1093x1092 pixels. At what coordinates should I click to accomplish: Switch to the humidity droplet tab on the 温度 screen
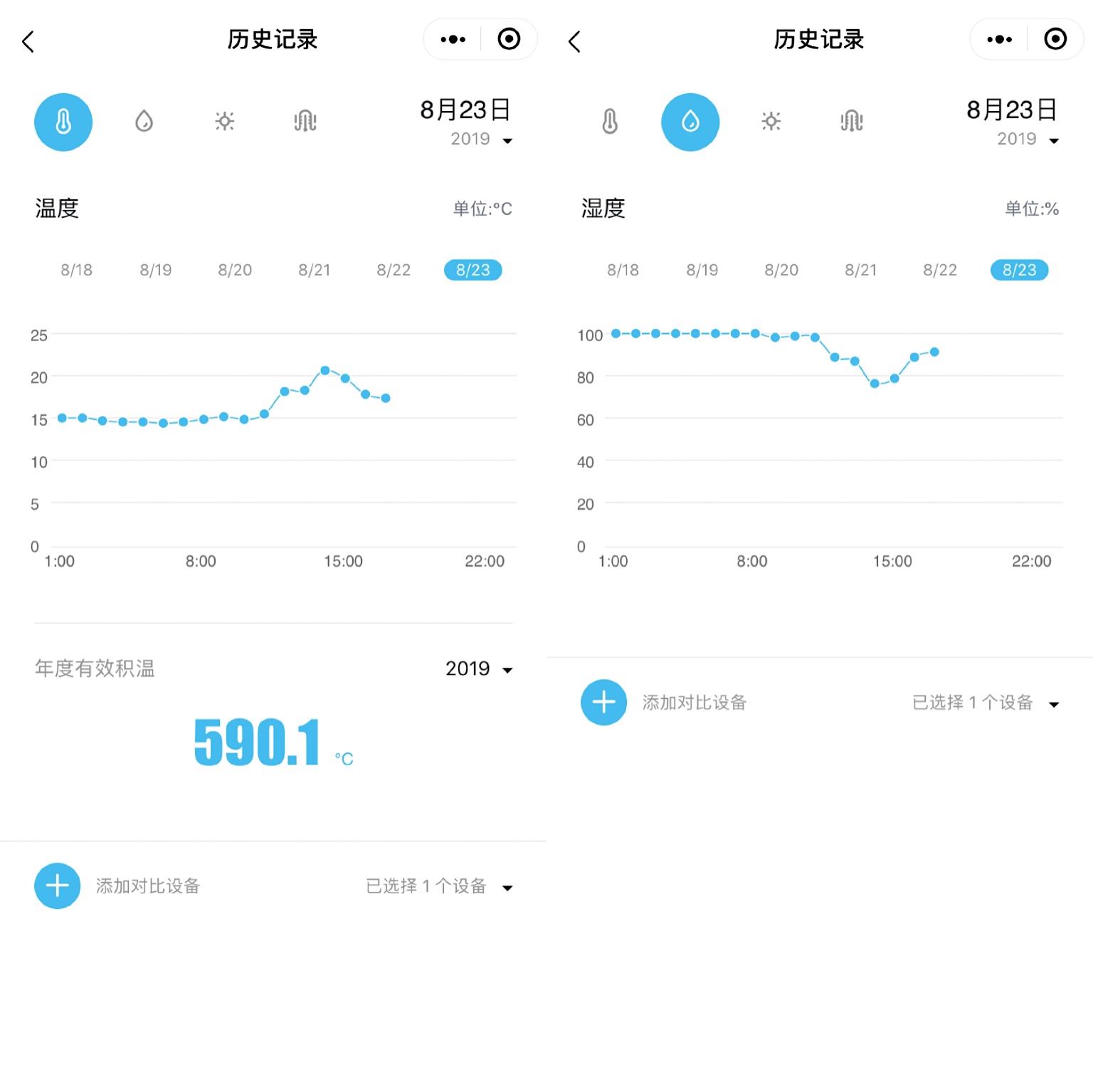pyautogui.click(x=144, y=122)
